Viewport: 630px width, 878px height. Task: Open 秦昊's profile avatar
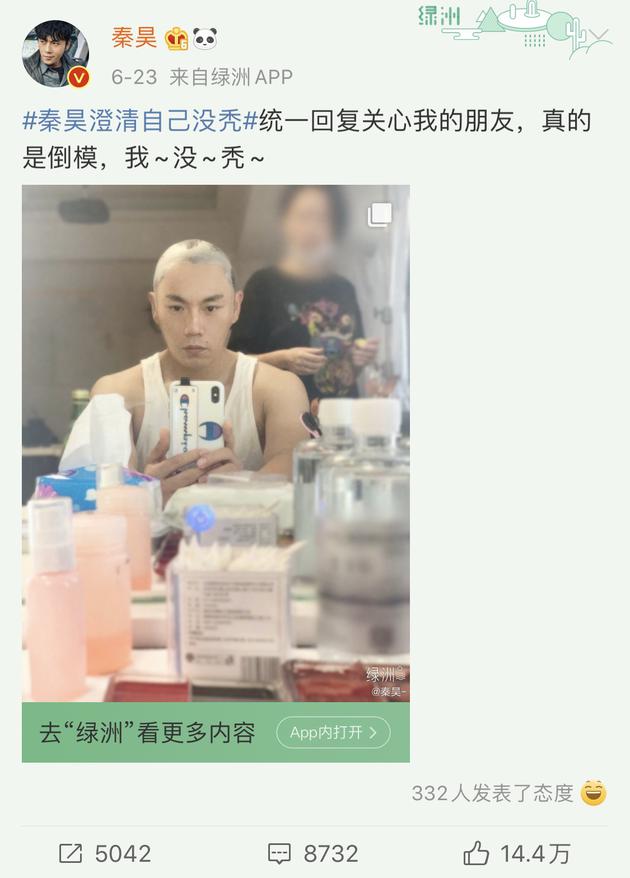[56, 53]
